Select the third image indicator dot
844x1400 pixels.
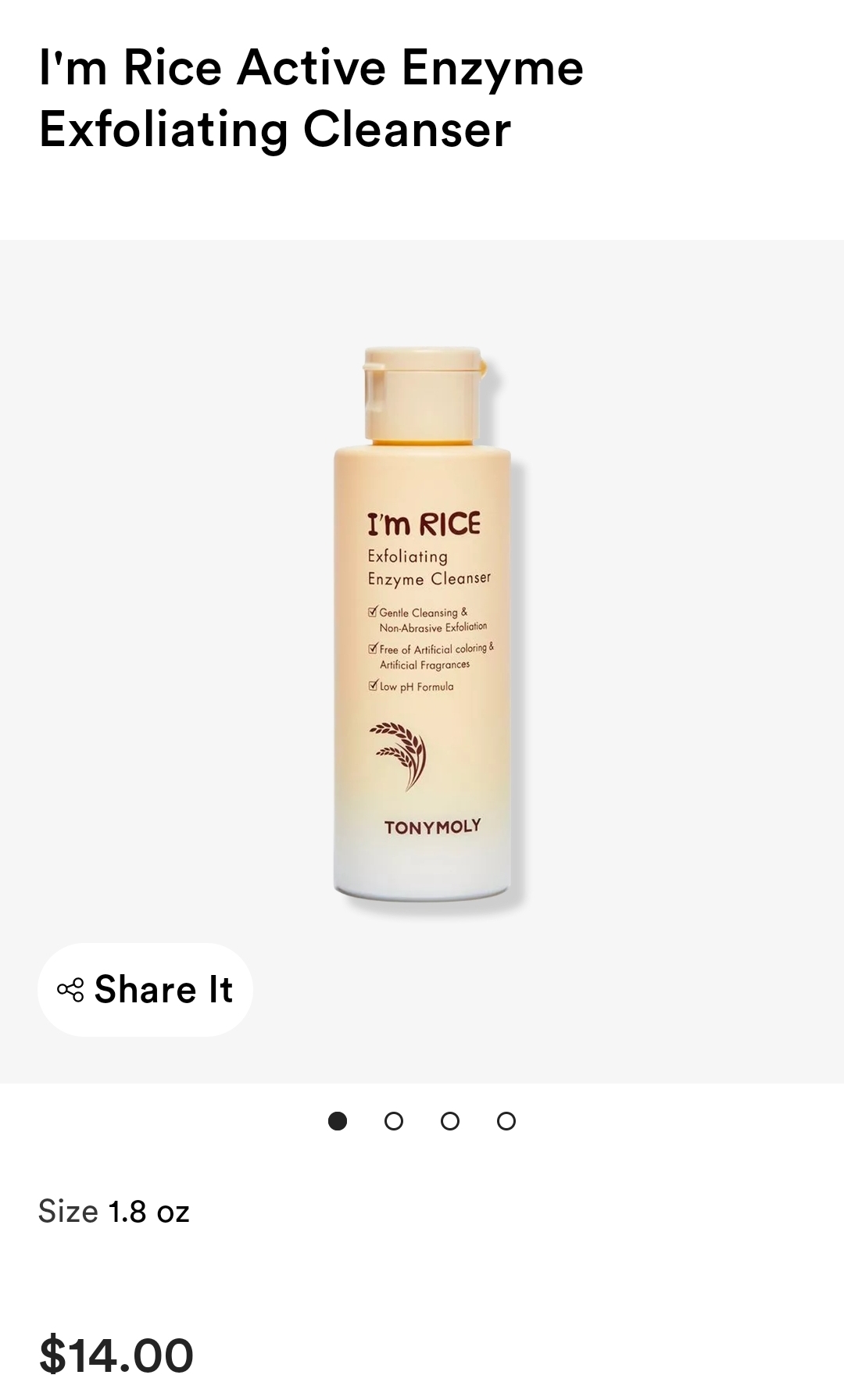click(450, 1121)
